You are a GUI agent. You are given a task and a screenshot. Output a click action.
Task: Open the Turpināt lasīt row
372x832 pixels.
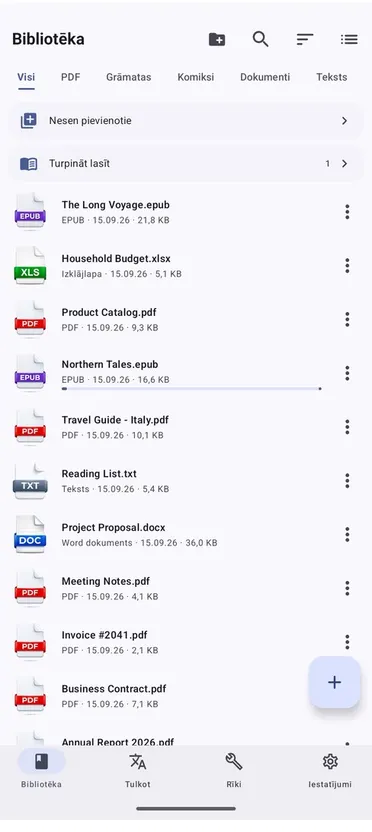pyautogui.click(x=186, y=163)
